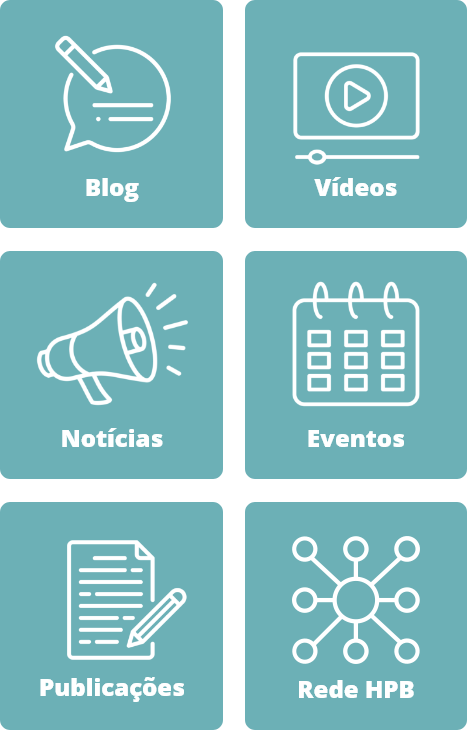This screenshot has height=730, width=467.
Task: View the Eventos calendar tile
Action: (x=356, y=365)
